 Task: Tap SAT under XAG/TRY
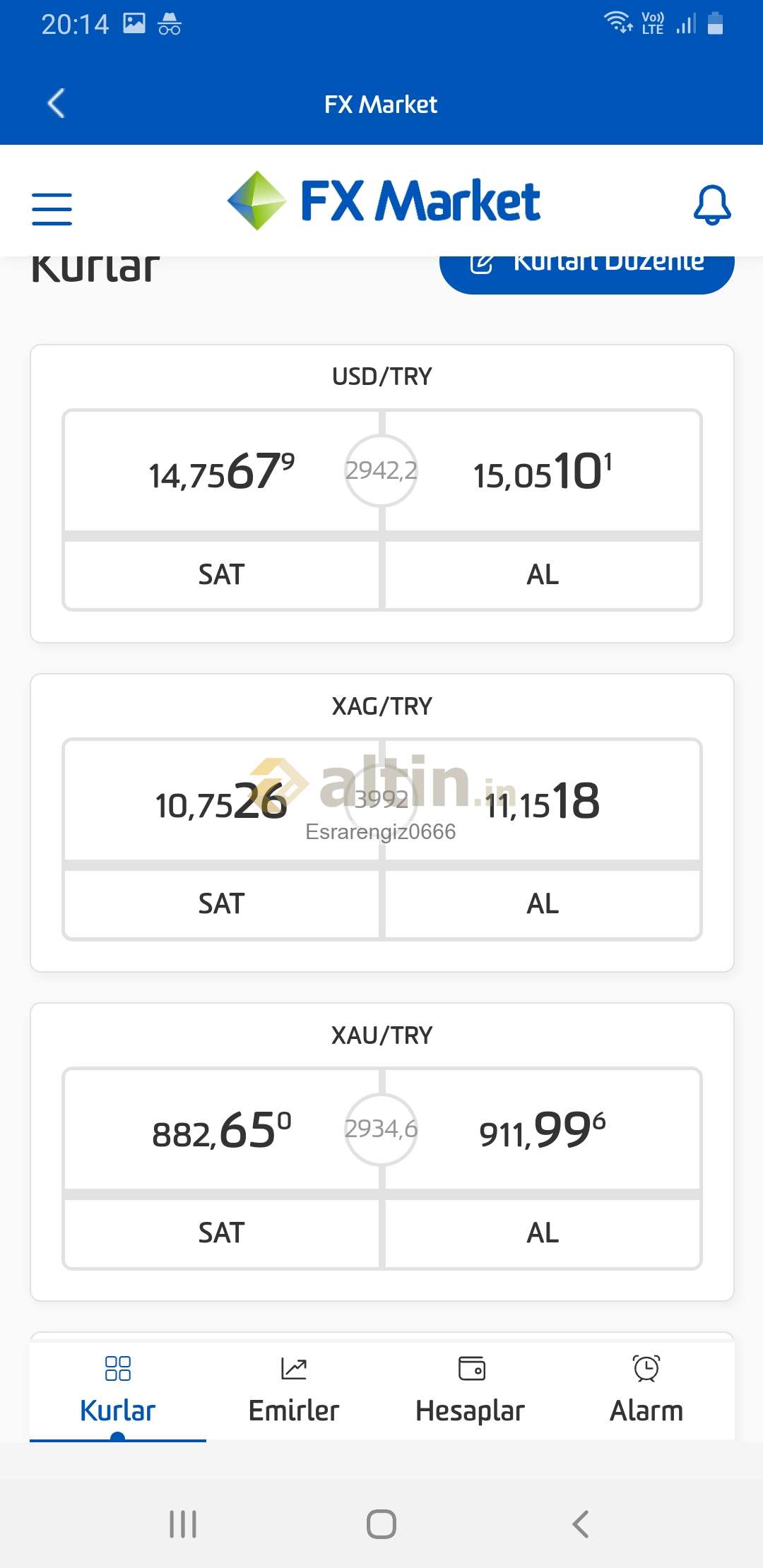click(x=221, y=903)
